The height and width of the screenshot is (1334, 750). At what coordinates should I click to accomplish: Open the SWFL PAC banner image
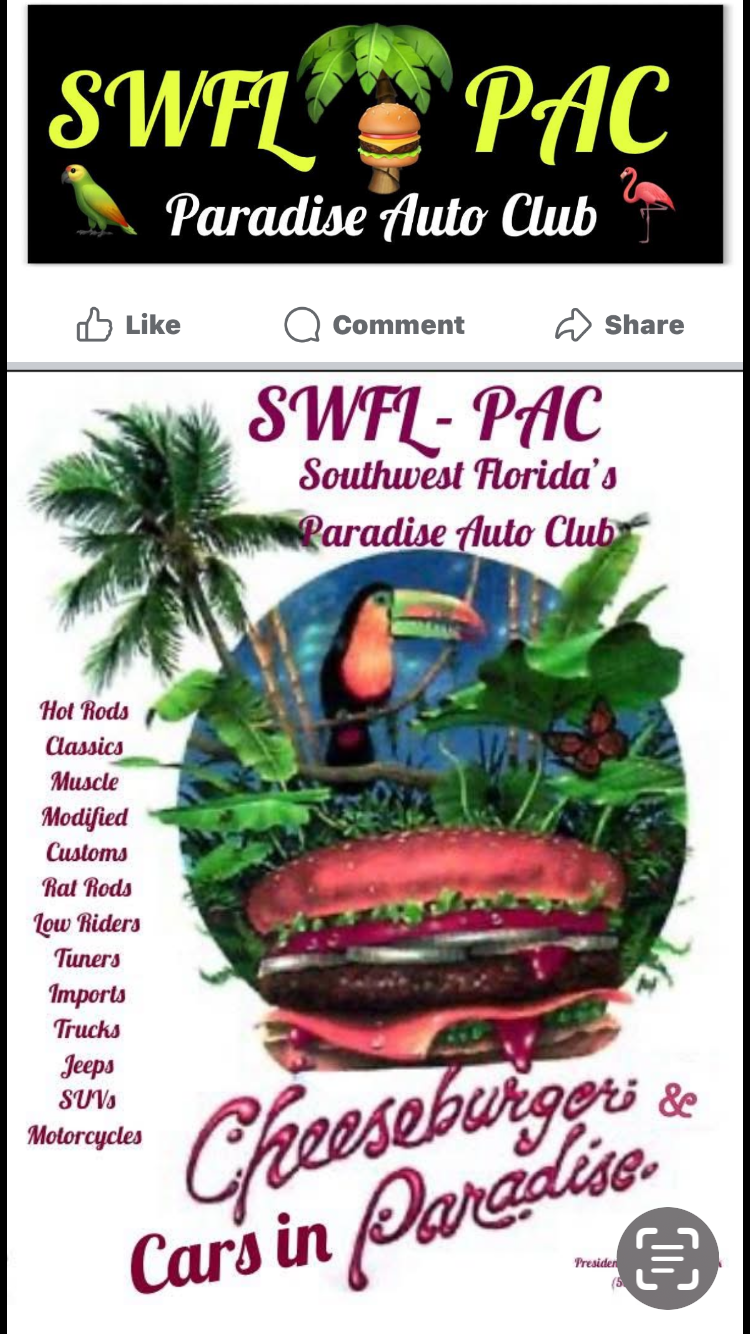[x=375, y=134]
